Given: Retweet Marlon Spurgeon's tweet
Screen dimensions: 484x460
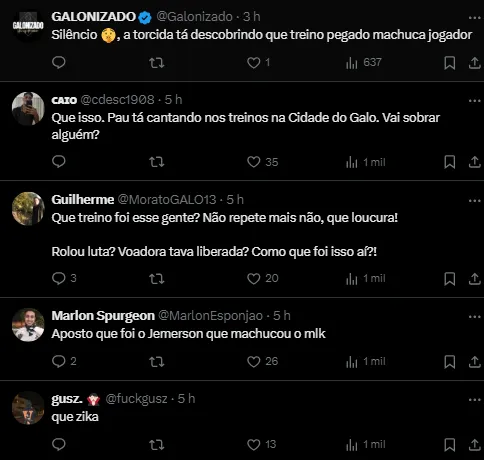Looking at the screenshot, I should [157, 361].
